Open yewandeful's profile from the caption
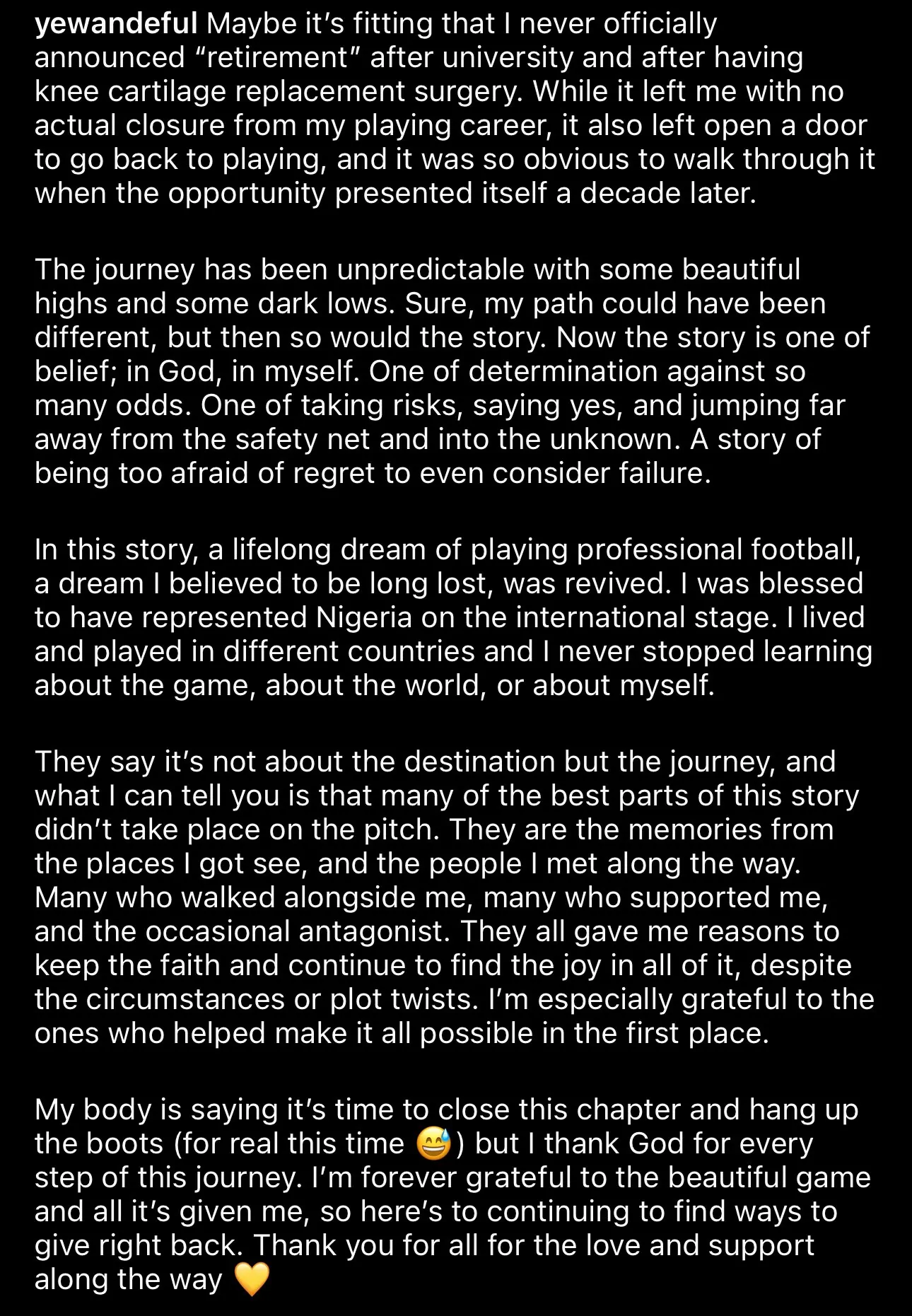 pyautogui.click(x=116, y=24)
